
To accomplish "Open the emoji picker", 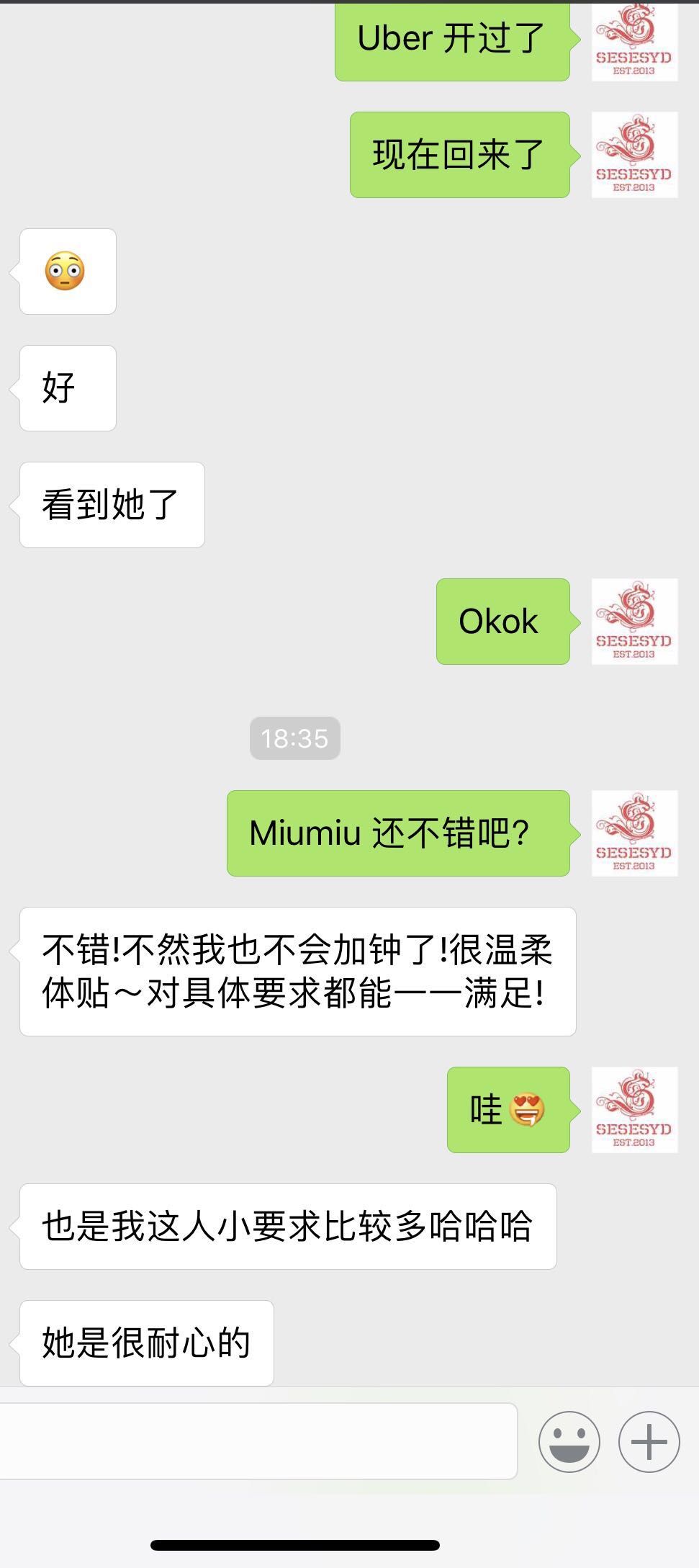I will (x=569, y=1441).
